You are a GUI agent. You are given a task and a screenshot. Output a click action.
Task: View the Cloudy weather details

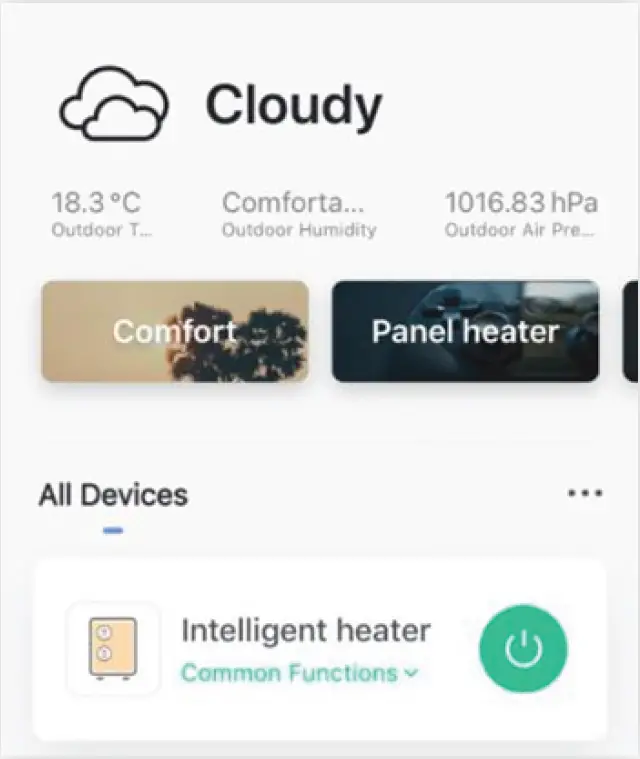pyautogui.click(x=222, y=105)
